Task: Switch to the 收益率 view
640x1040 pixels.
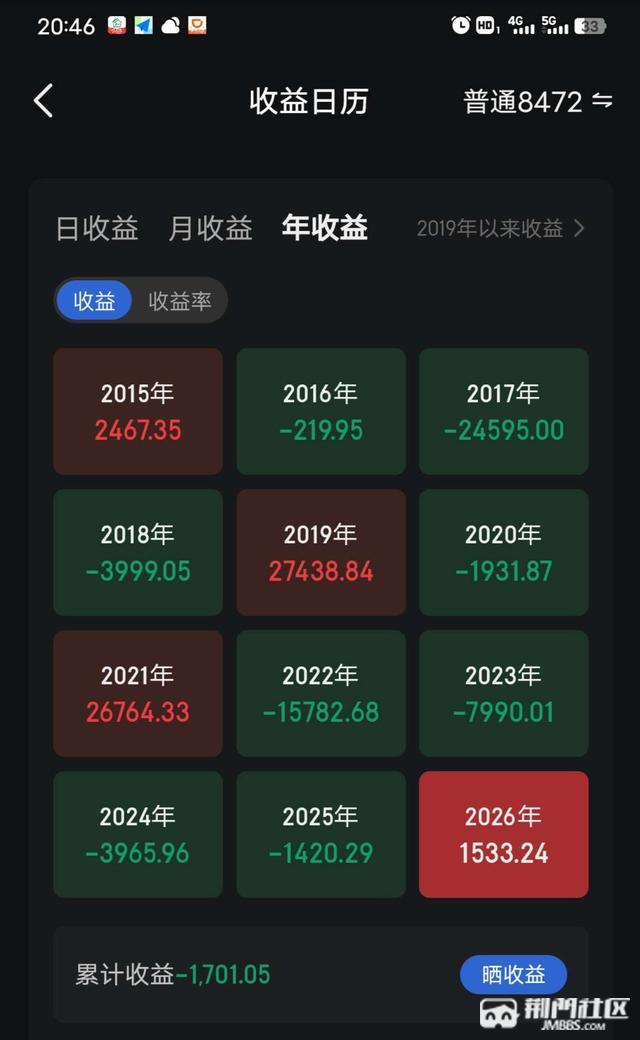Action: [180, 301]
